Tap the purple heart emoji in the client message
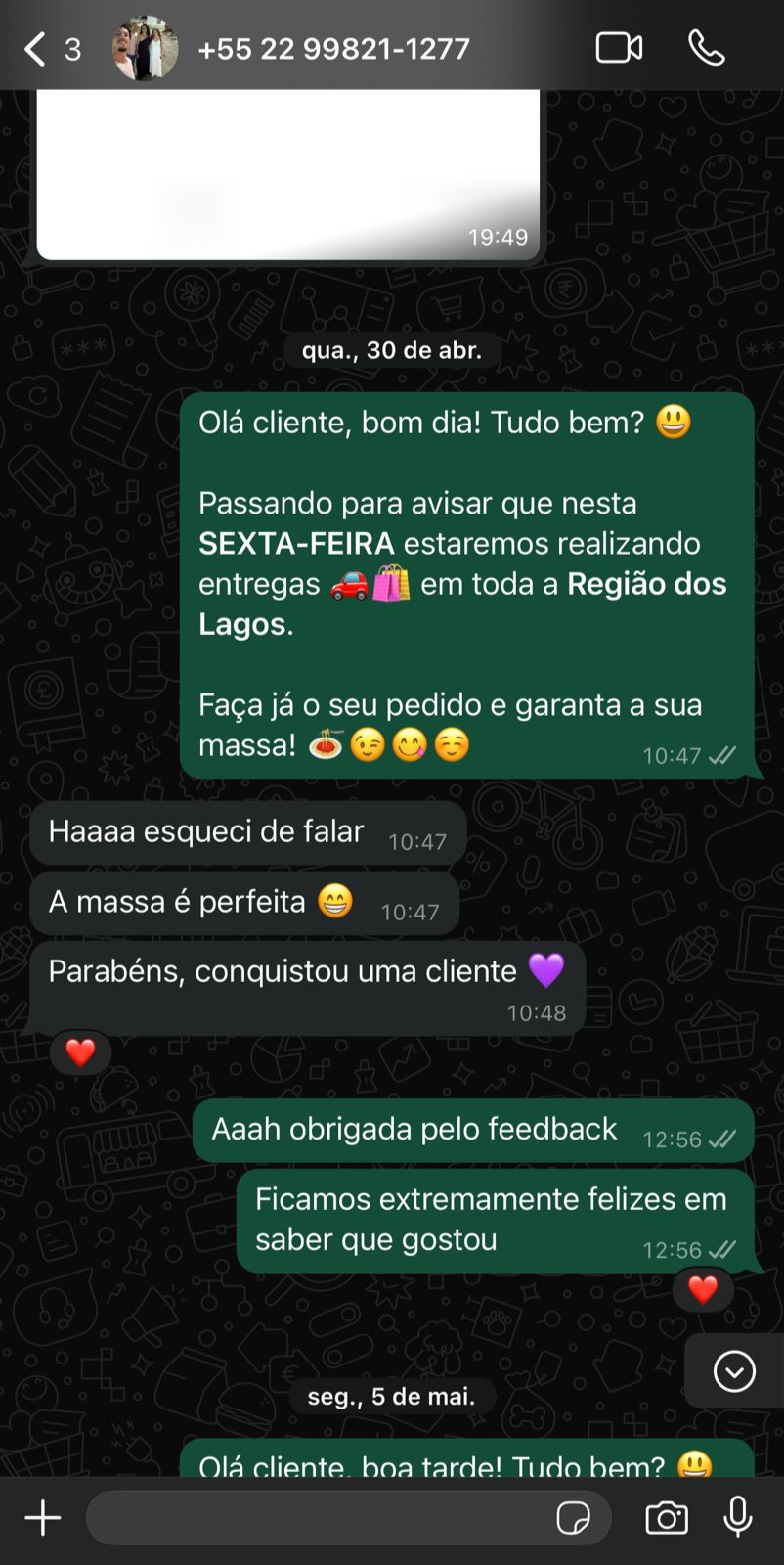Image resolution: width=784 pixels, height=1565 pixels. coord(544,970)
